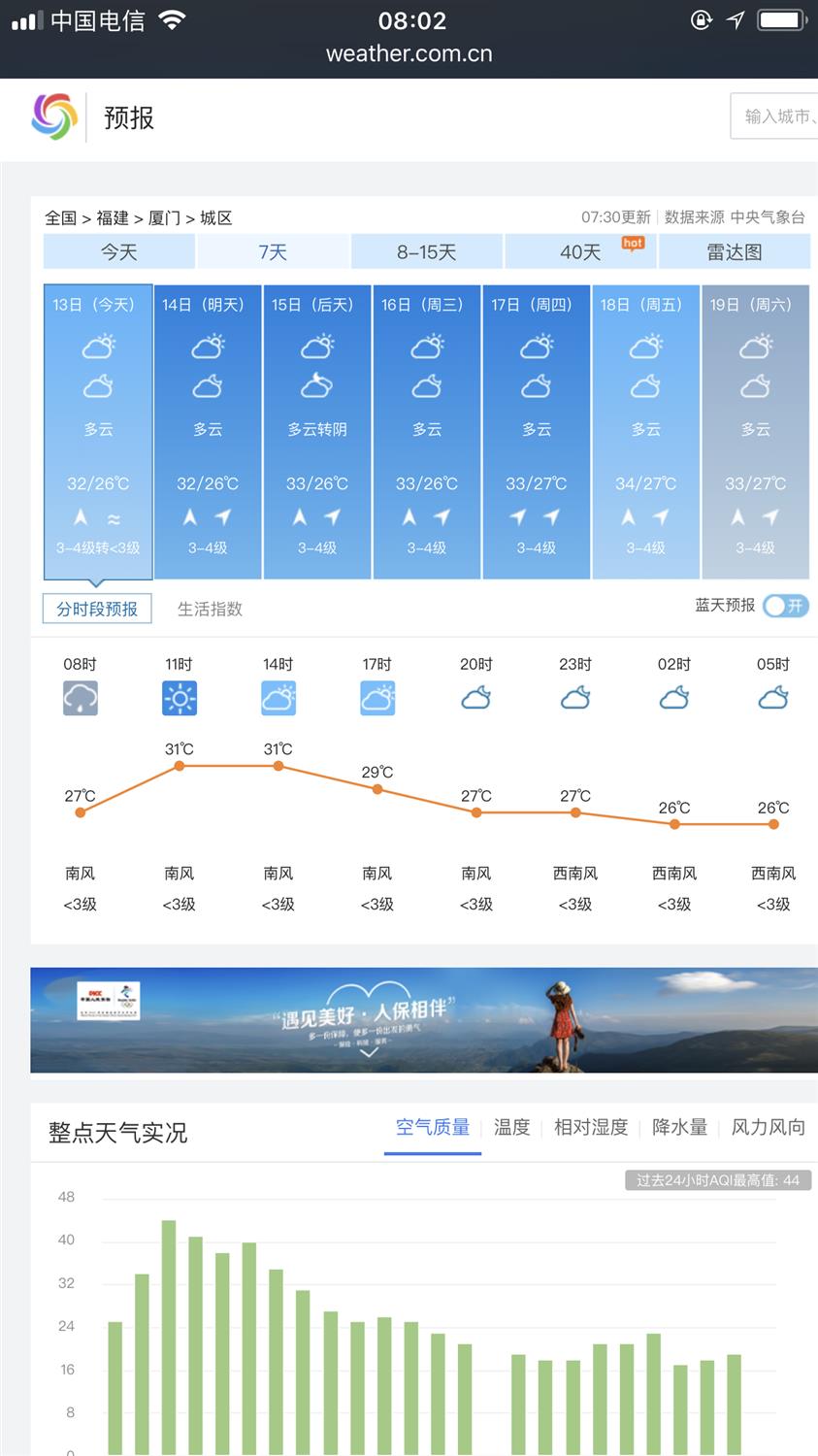Show the 相对湿度 chart
This screenshot has width=818, height=1456.
pyautogui.click(x=591, y=1127)
